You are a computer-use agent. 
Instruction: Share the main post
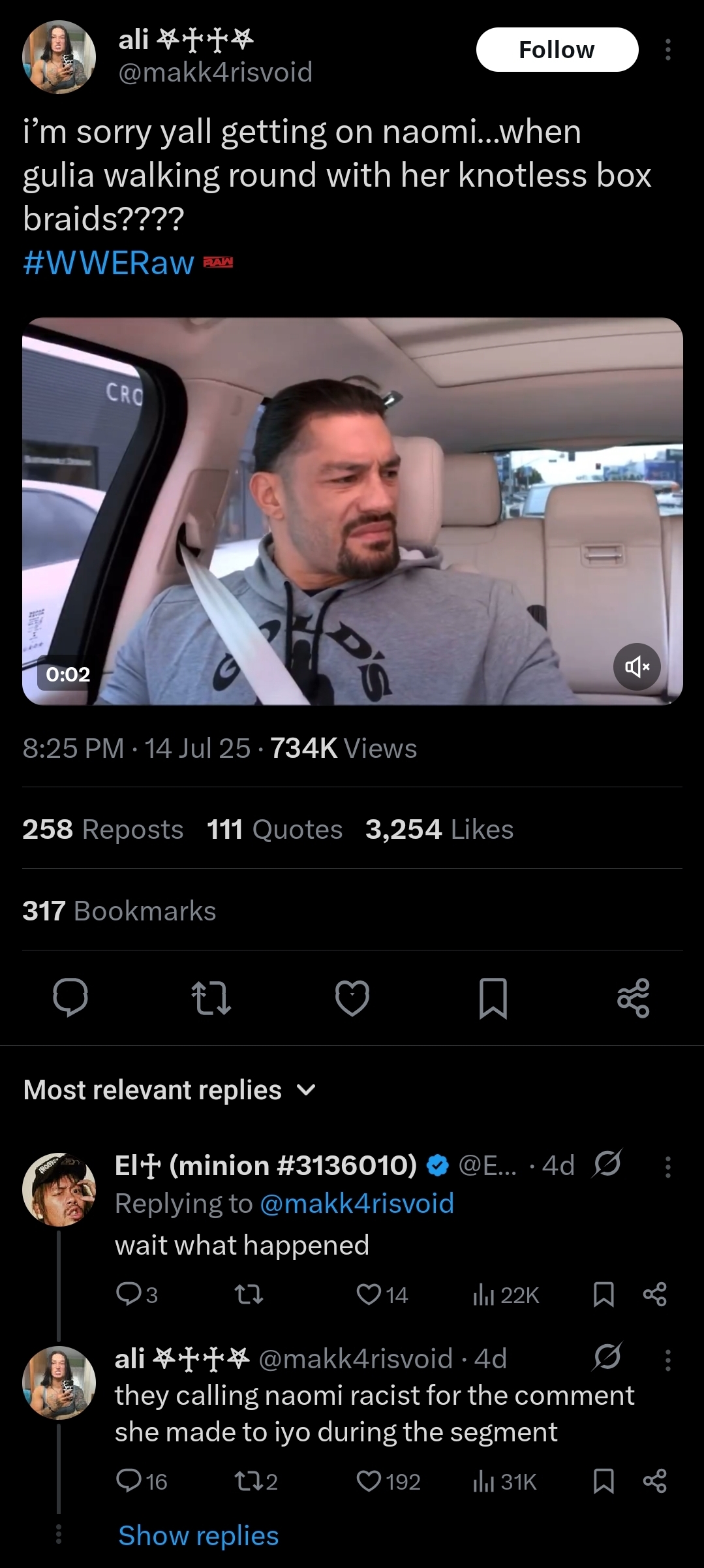633,998
